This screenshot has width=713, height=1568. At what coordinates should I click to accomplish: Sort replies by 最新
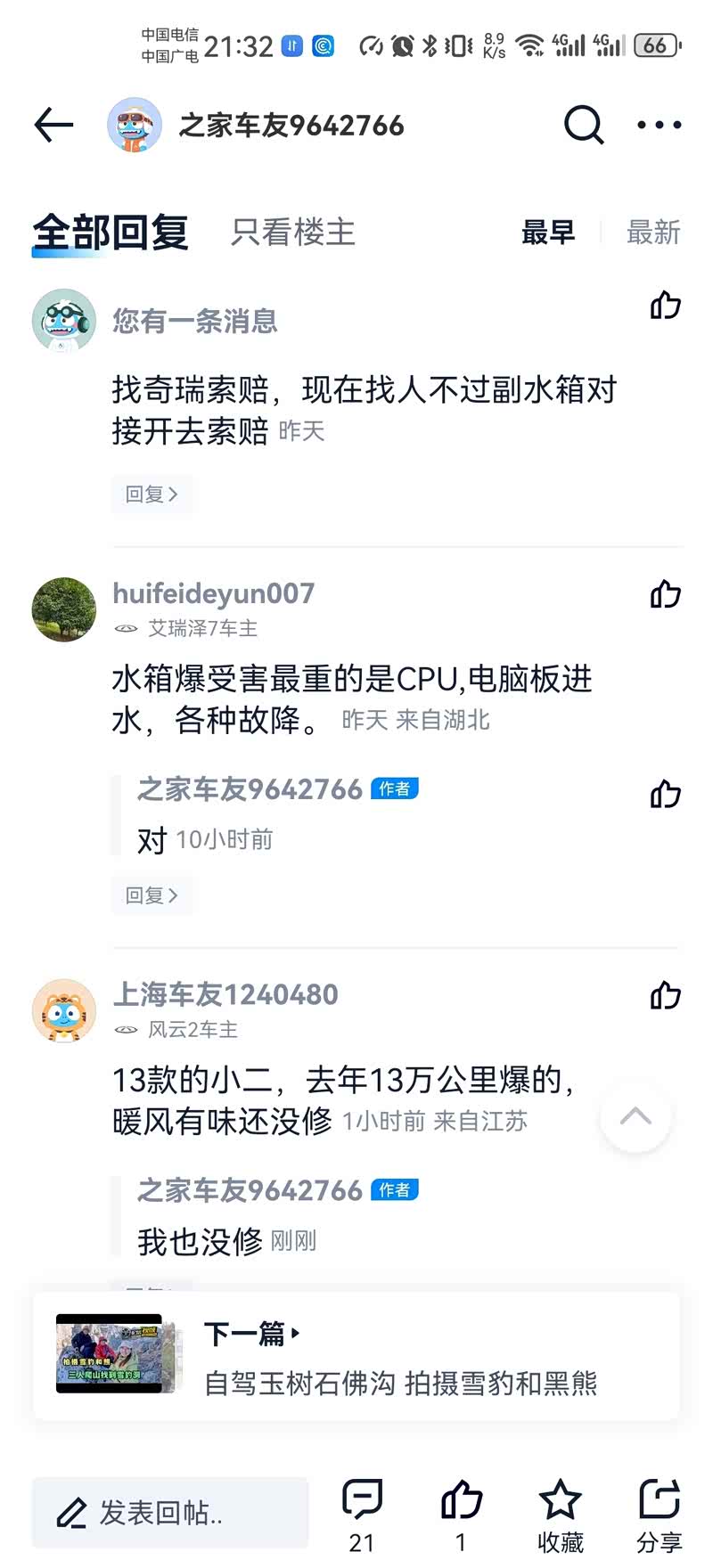coord(653,233)
